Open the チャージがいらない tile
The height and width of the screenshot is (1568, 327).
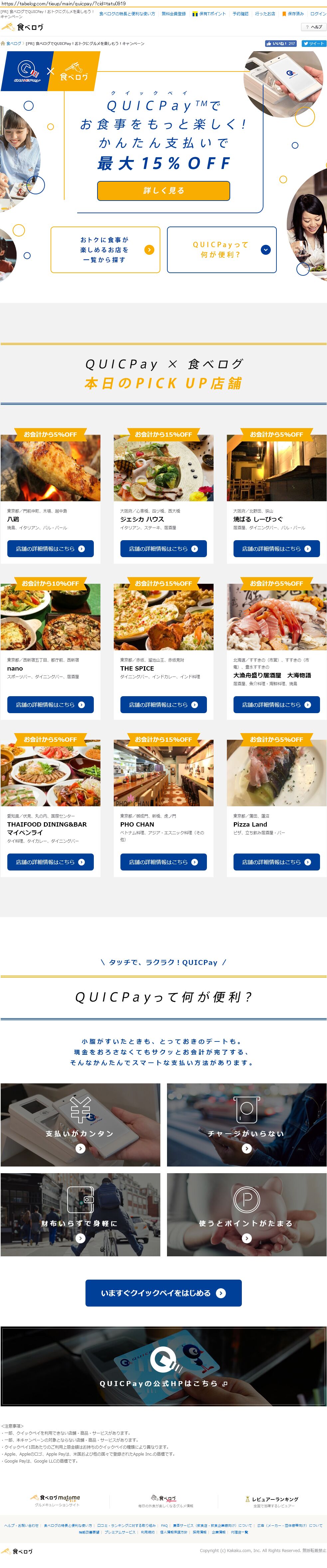246,1124
